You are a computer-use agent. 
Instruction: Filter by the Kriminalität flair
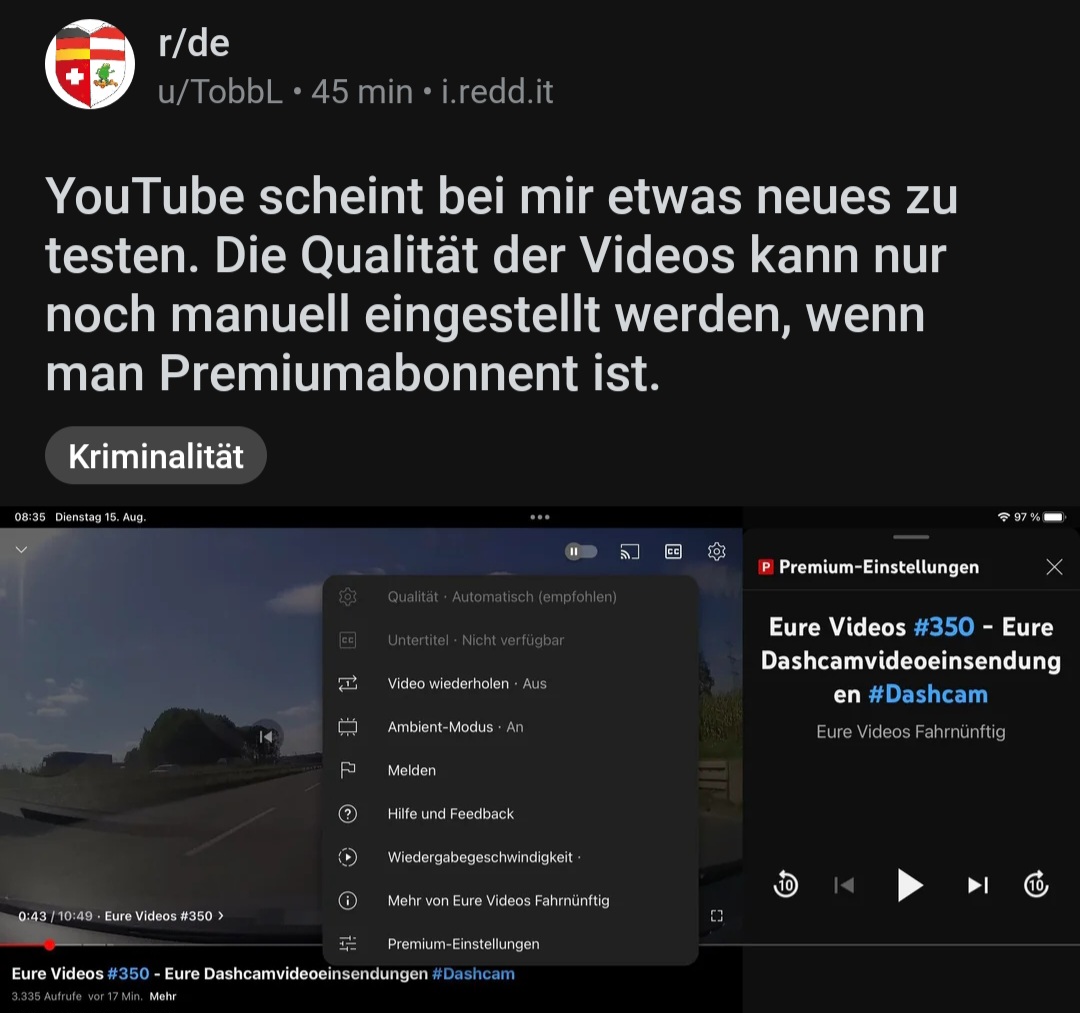[x=156, y=456]
